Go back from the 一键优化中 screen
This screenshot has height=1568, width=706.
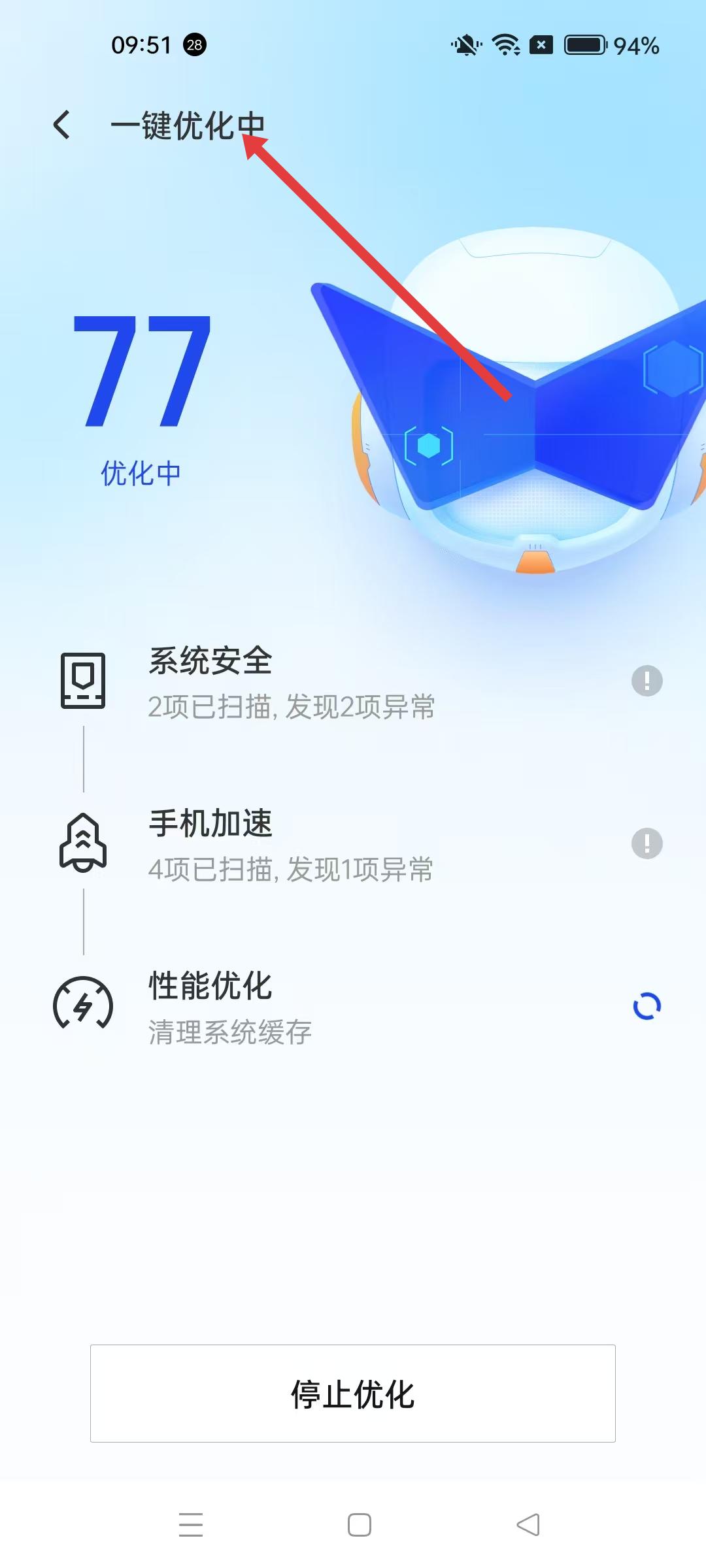coord(62,125)
